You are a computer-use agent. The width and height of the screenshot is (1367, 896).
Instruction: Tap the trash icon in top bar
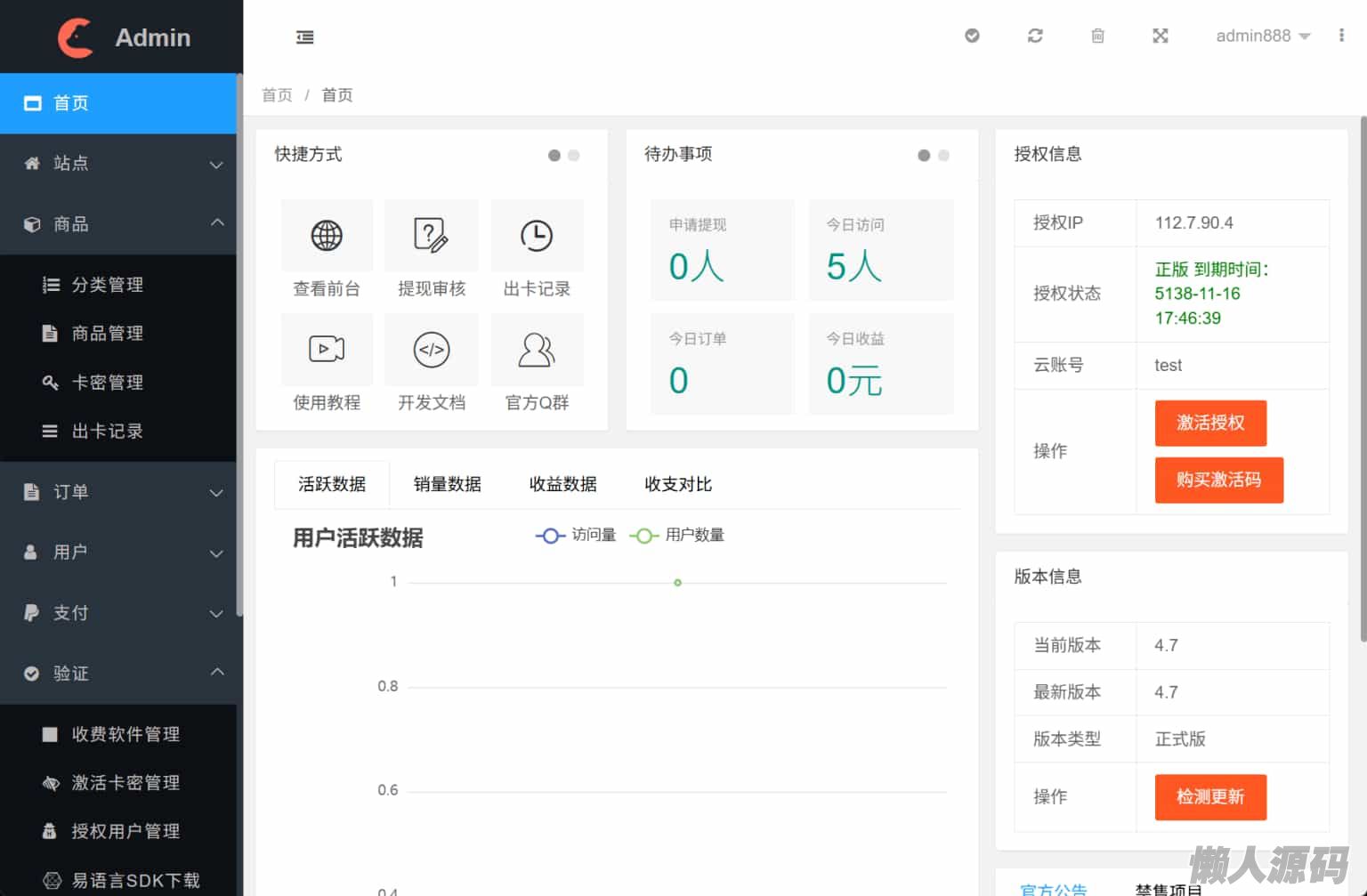coord(1097,36)
